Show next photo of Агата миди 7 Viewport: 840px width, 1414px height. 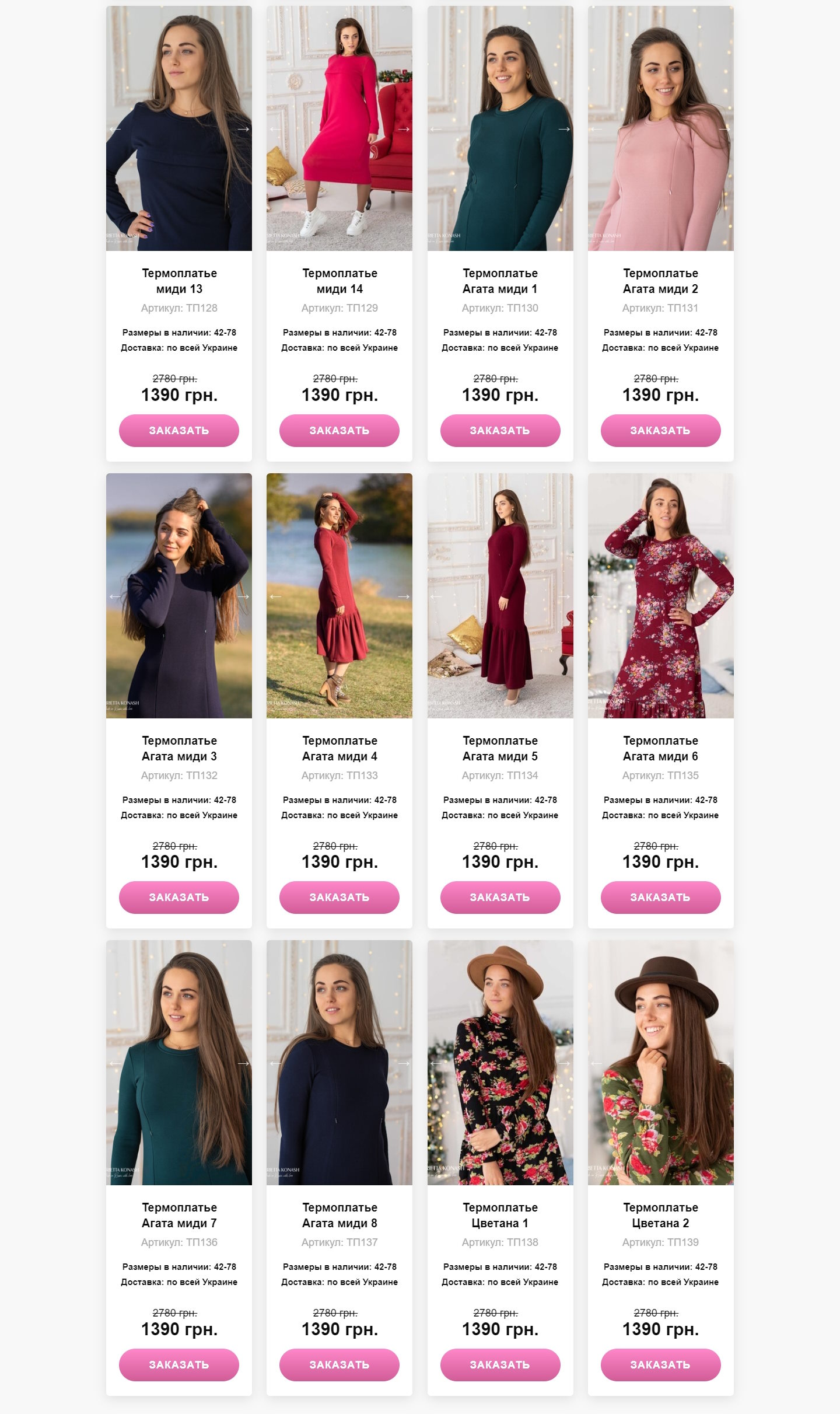[x=243, y=1063]
